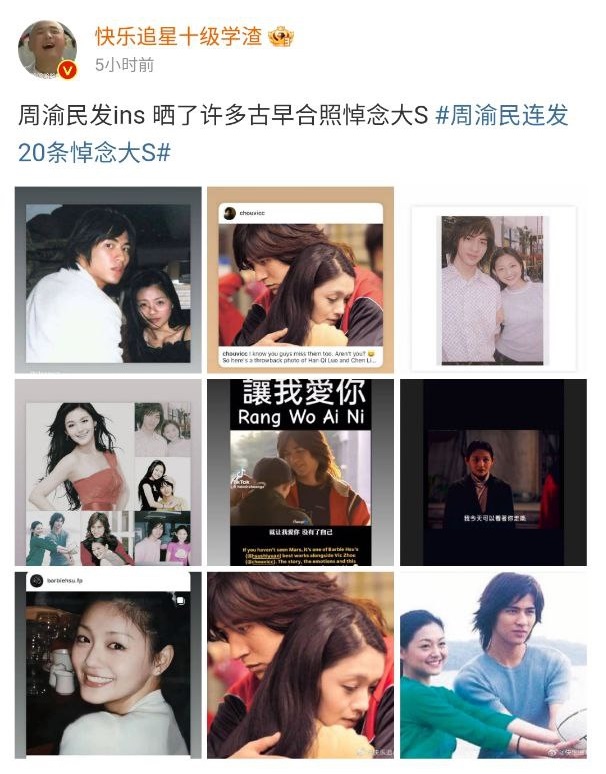Image resolution: width=606 pixels, height=774 pixels.
Task: Open the collage with woman in red dress
Action: (x=108, y=472)
